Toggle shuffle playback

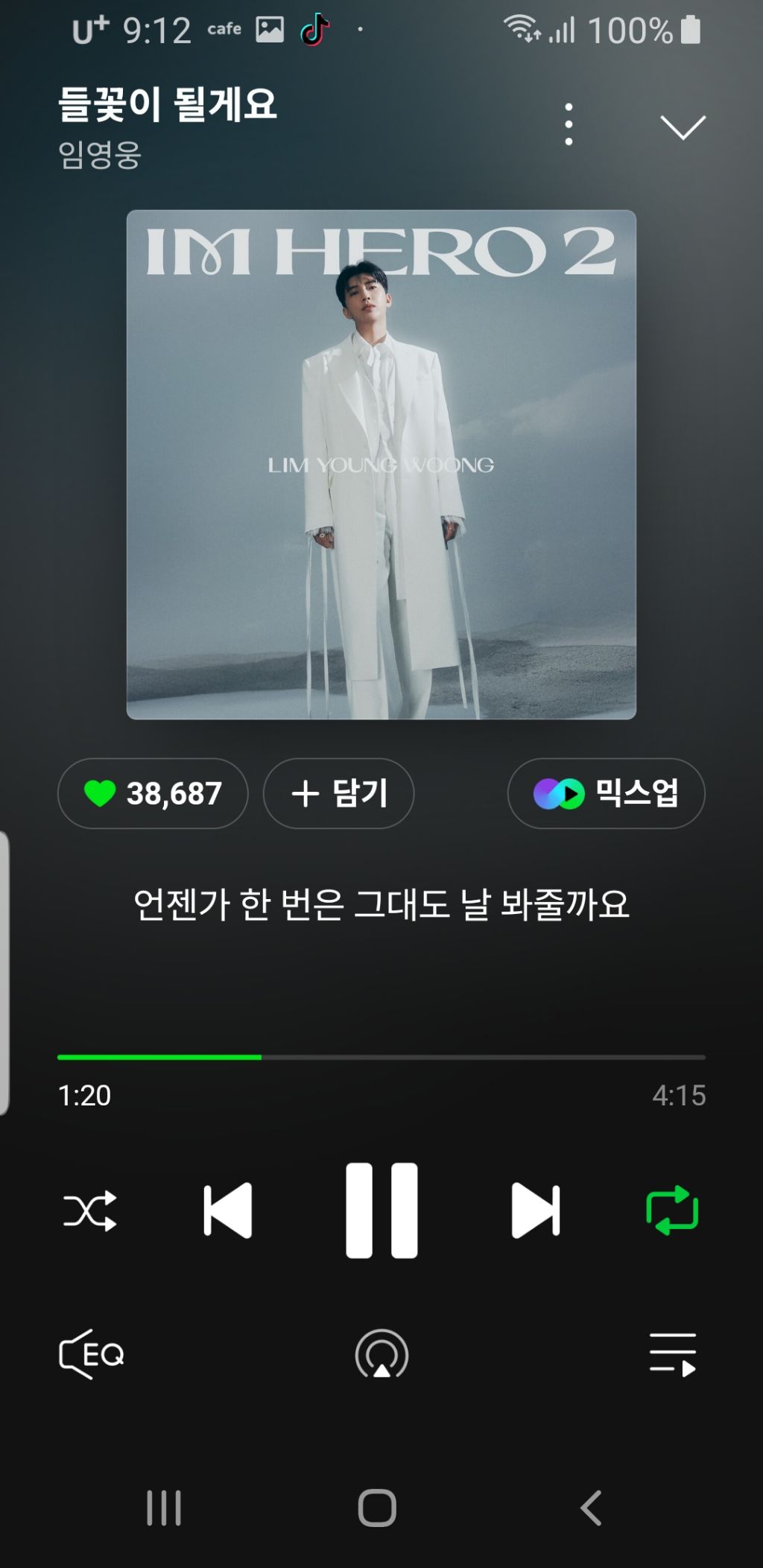(x=90, y=1210)
